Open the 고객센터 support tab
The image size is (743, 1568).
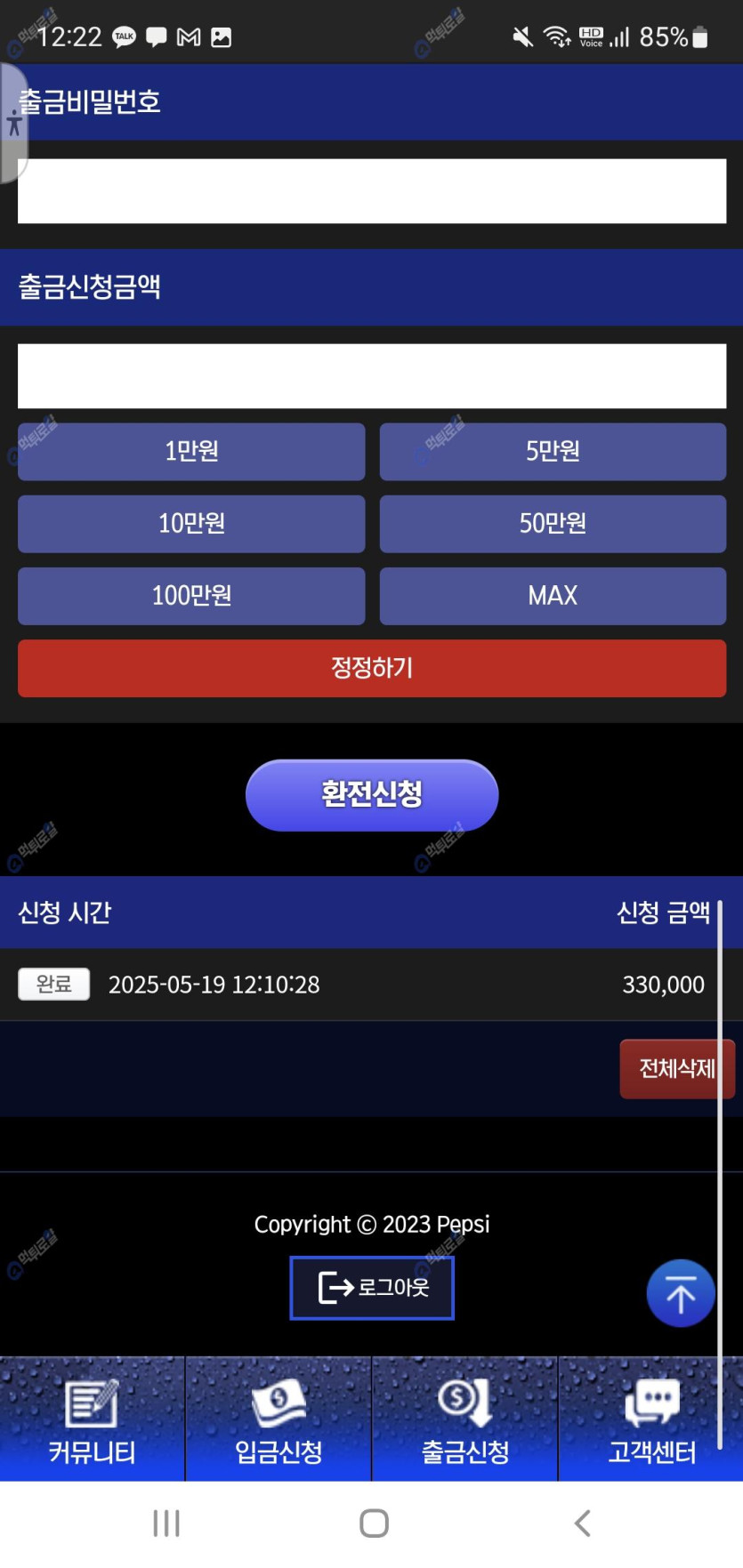(651, 1419)
